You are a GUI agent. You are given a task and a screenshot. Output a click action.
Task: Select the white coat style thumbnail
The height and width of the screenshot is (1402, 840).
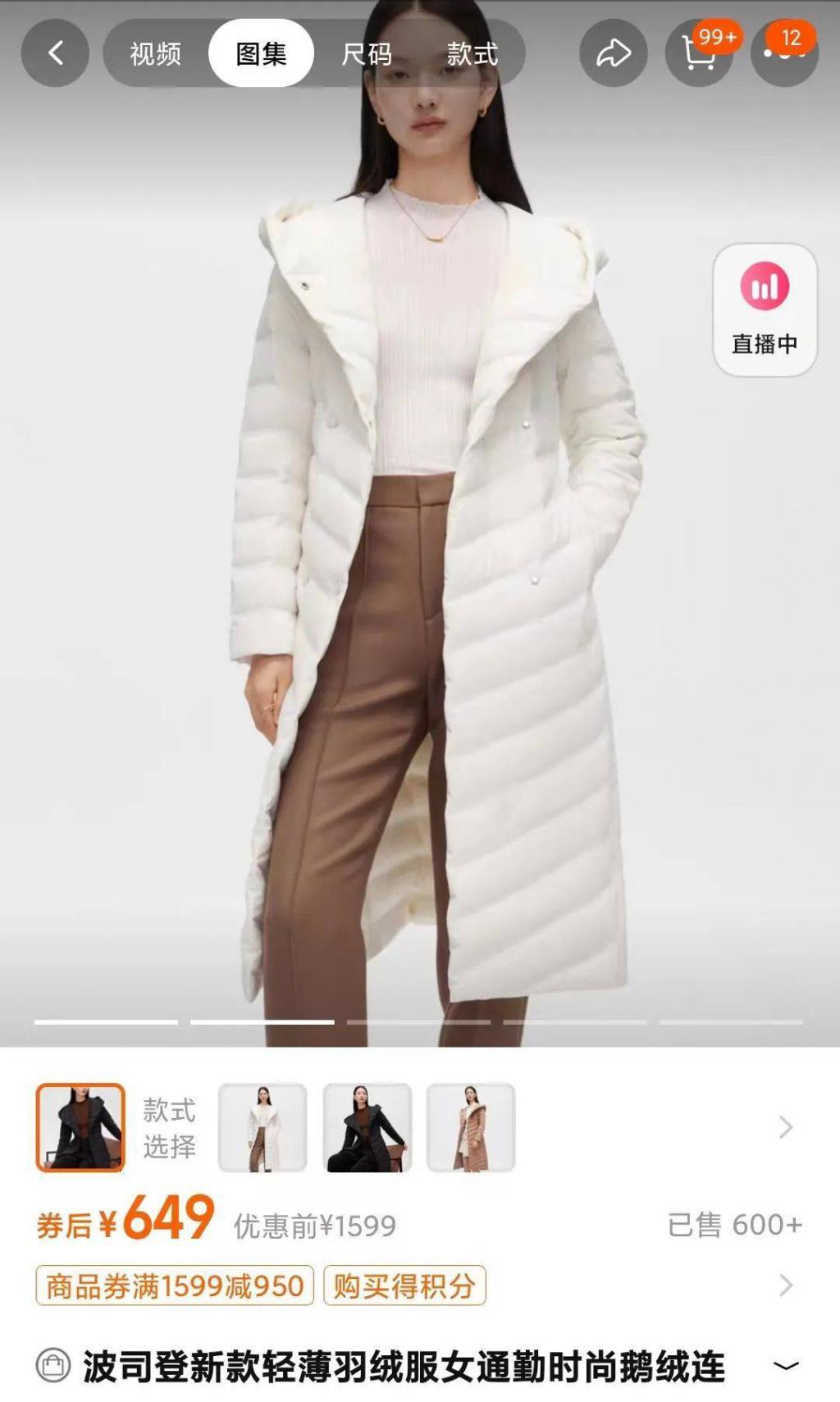[x=262, y=1127]
